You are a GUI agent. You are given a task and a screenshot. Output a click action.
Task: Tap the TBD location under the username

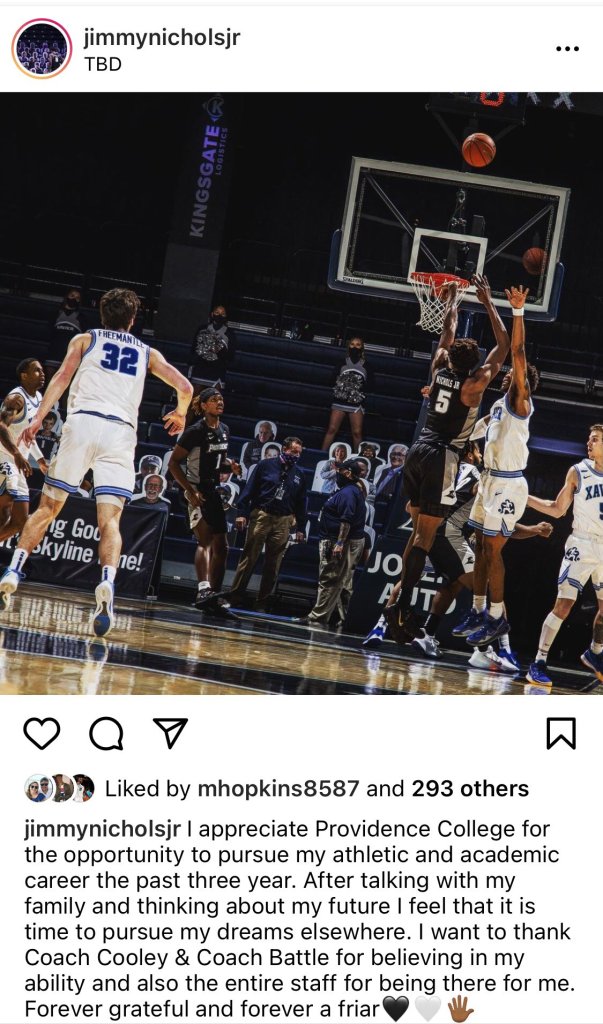(103, 64)
